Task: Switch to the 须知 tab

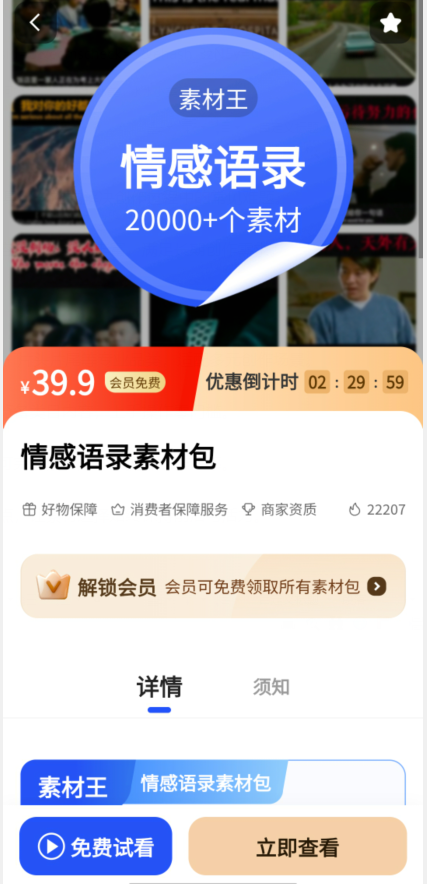Action: 271,687
